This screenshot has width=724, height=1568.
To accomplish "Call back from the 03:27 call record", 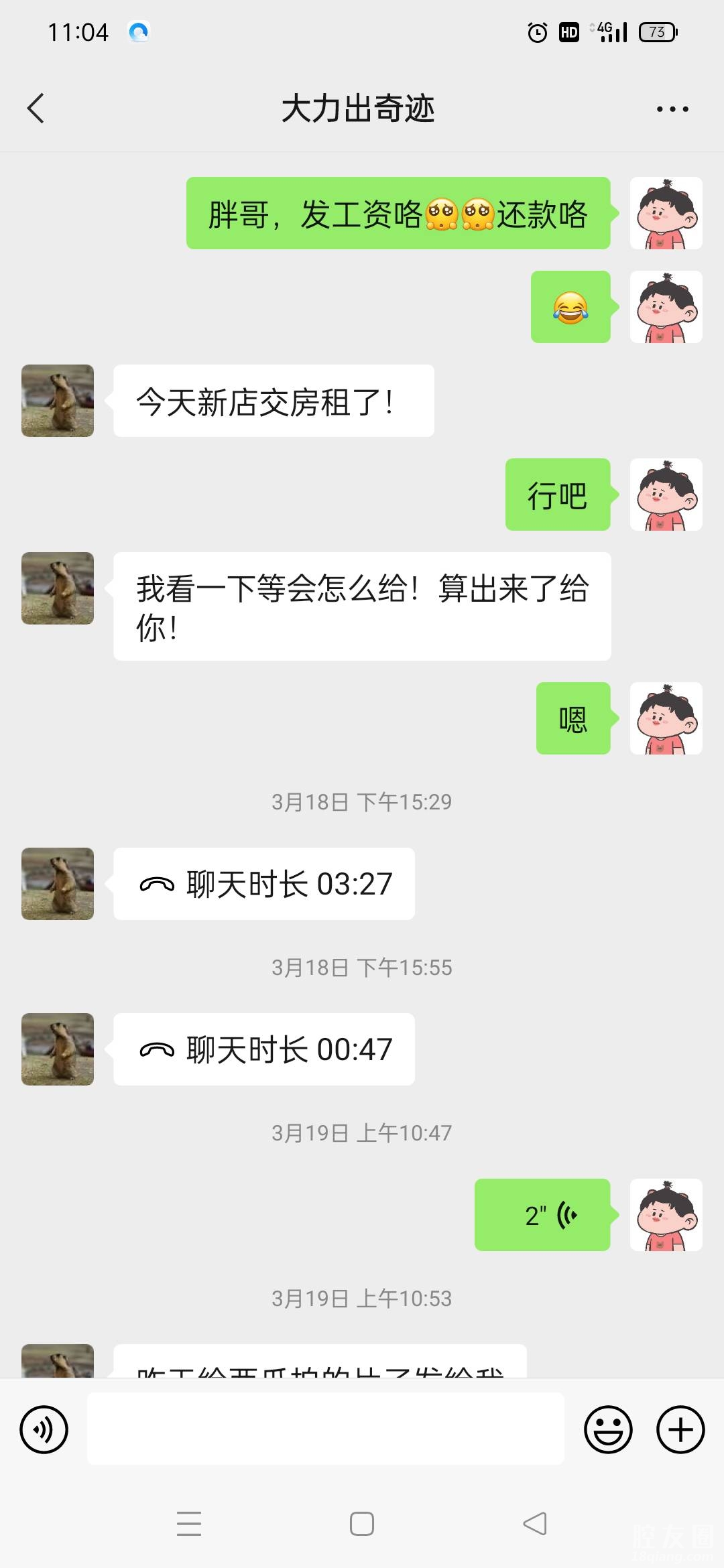I will pos(264,884).
